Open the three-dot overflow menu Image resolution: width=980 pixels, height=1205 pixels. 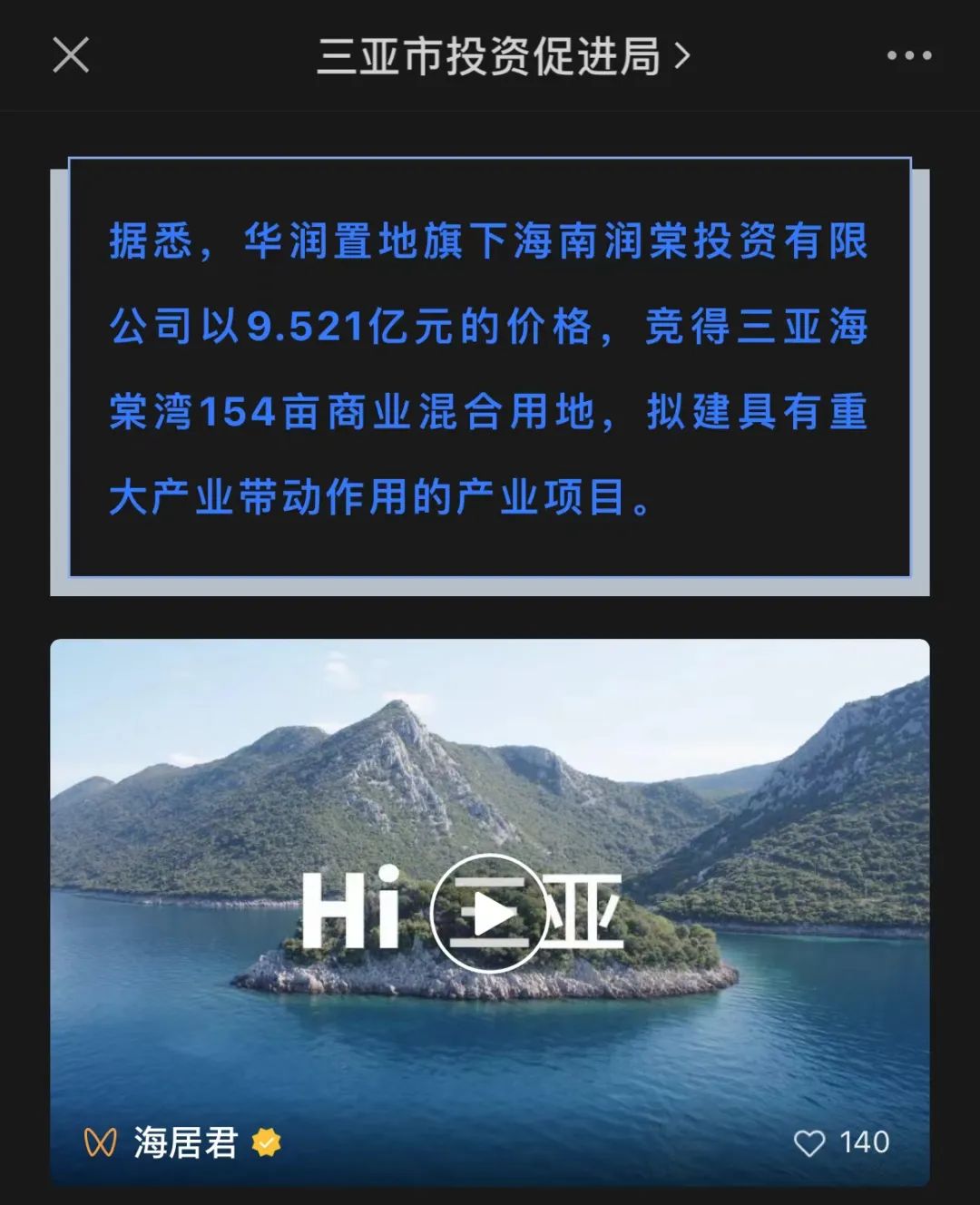(908, 56)
